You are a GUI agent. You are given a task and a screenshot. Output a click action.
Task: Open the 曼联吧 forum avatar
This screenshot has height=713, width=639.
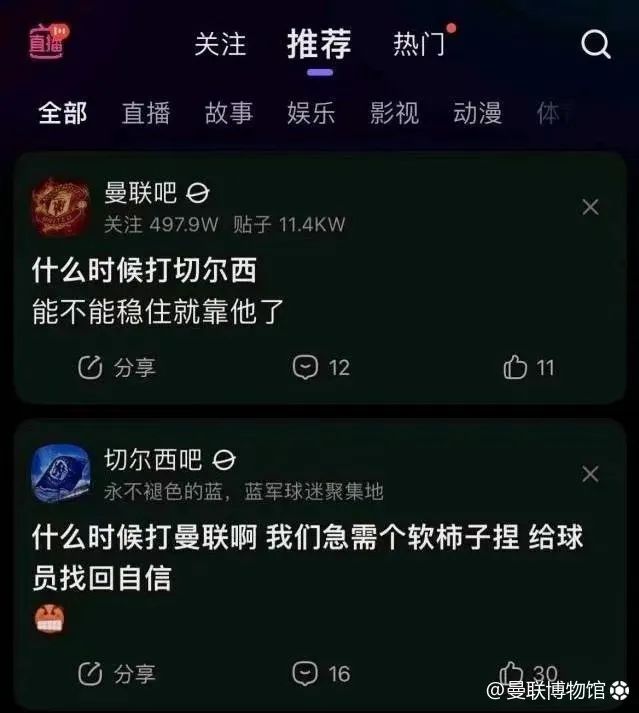pos(61,207)
